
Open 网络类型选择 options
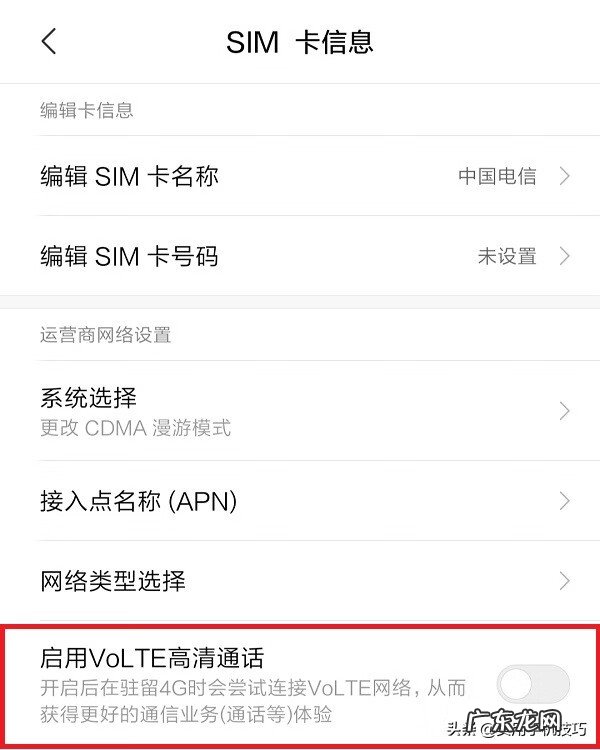pyautogui.click(x=300, y=581)
